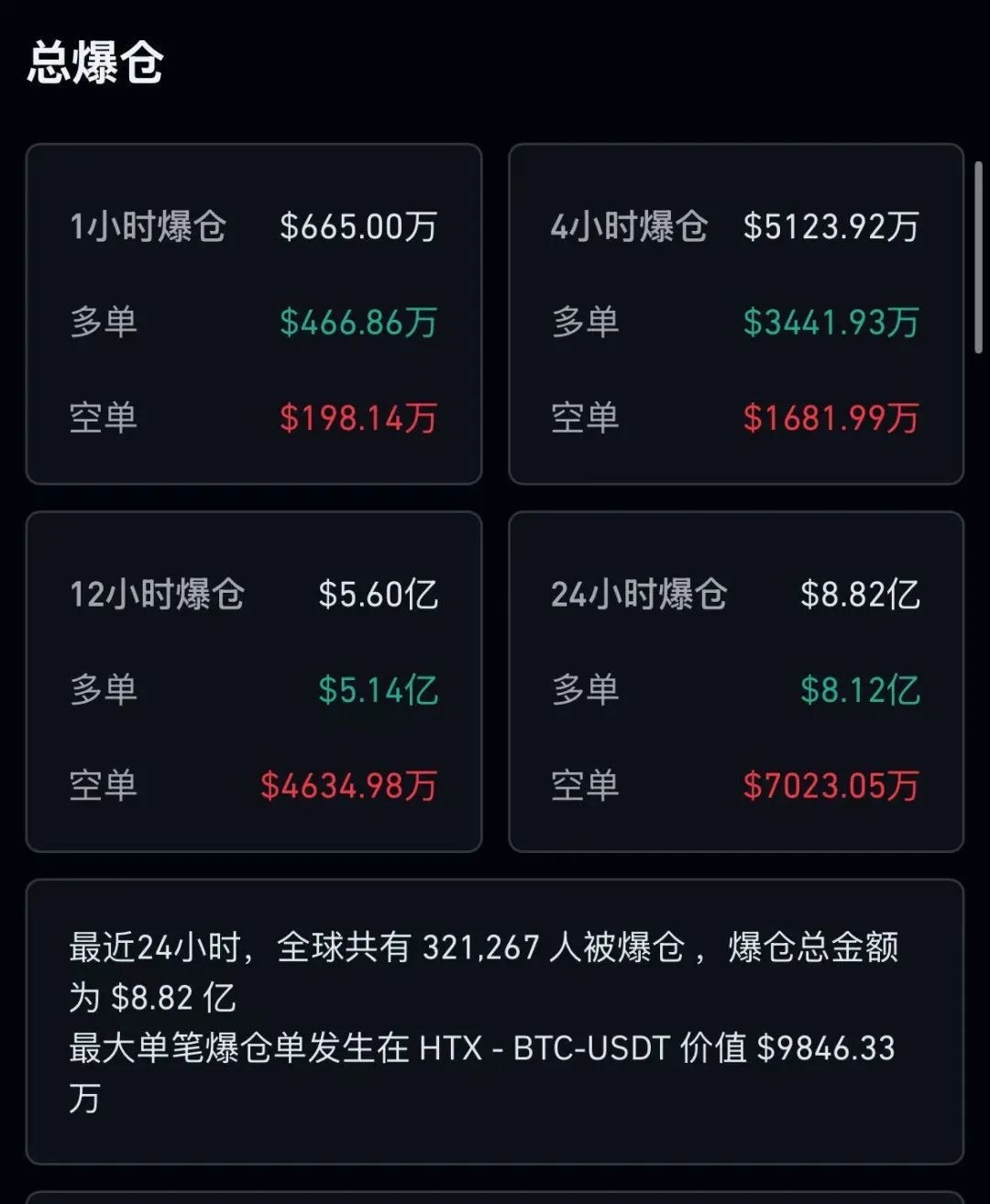Image resolution: width=990 pixels, height=1204 pixels.
Task: Click the $665.00万 total value
Action: pos(357,226)
